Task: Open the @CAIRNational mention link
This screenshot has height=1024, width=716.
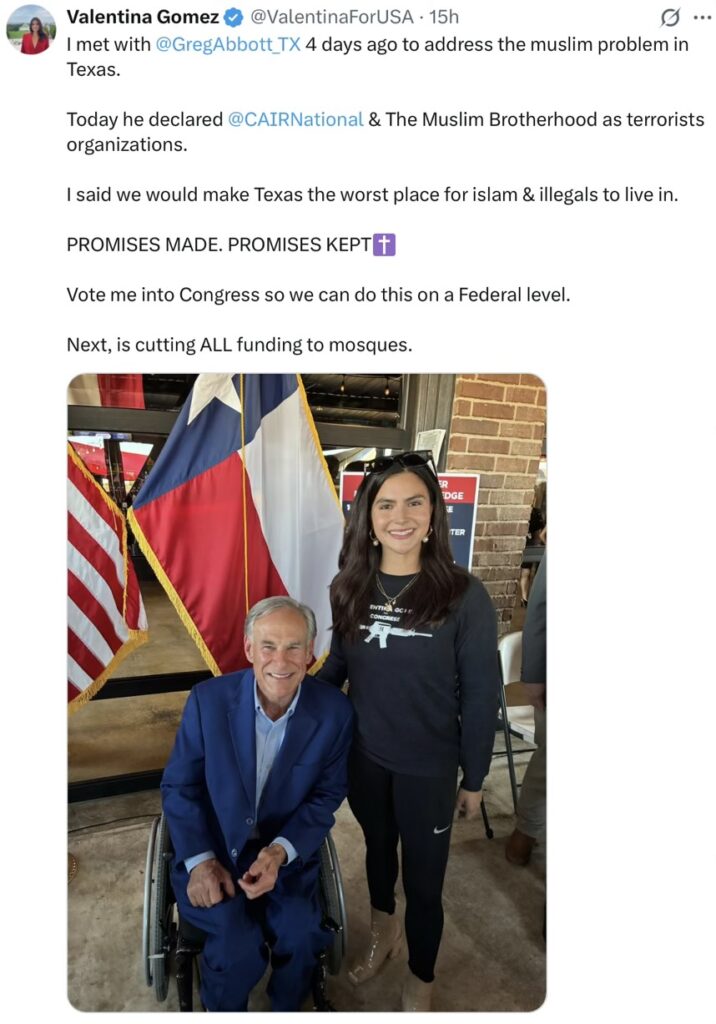Action: pos(295,119)
